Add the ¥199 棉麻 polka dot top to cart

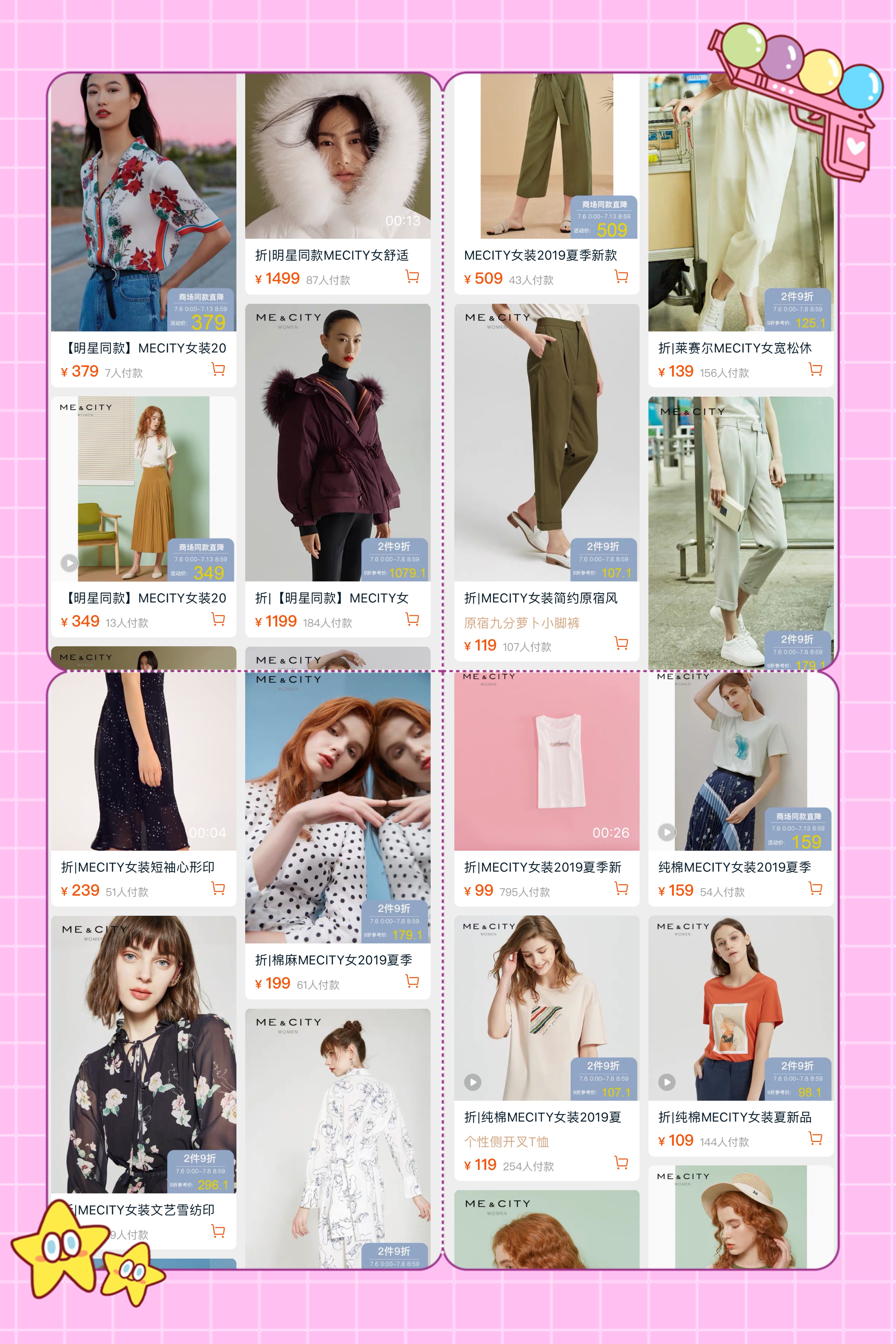(x=412, y=981)
